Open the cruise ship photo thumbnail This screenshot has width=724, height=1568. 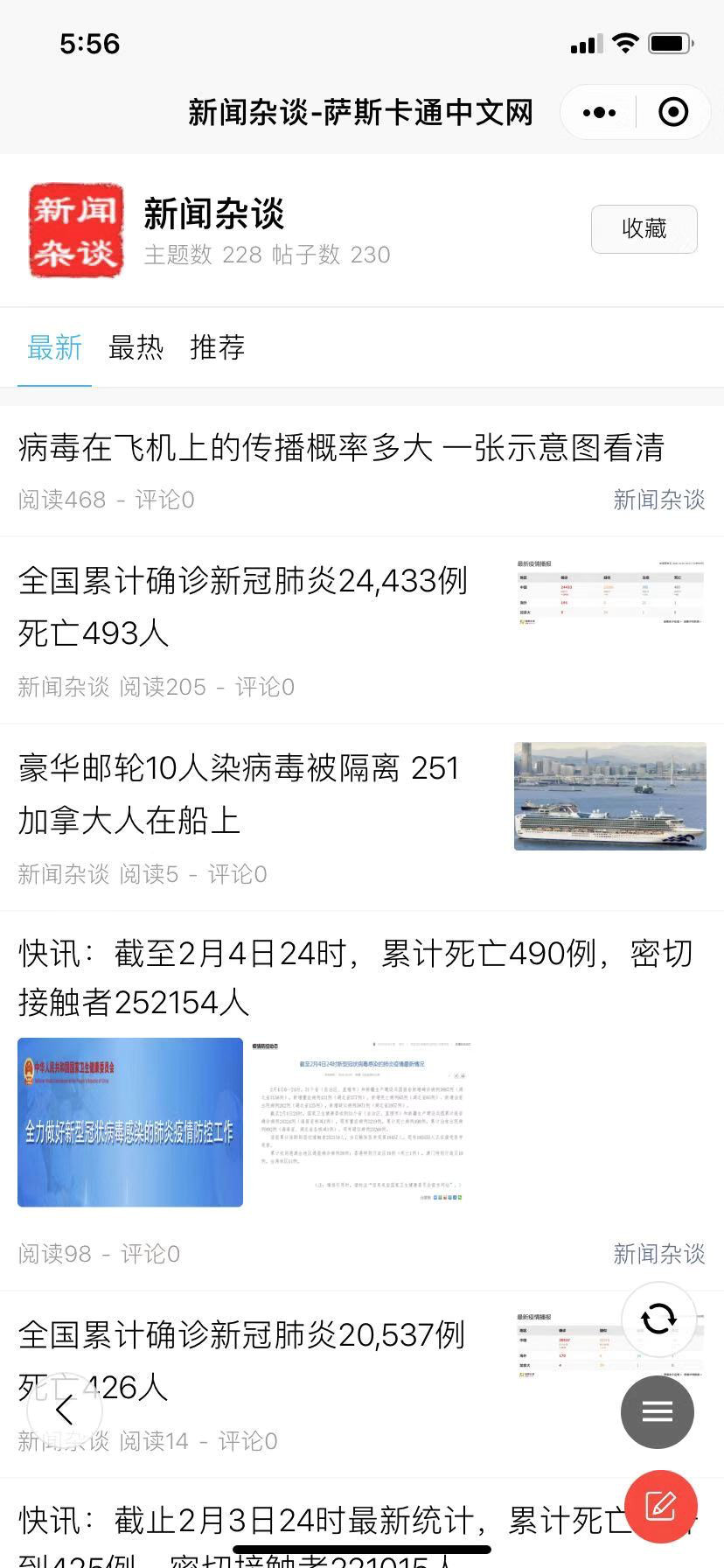pyautogui.click(x=609, y=795)
